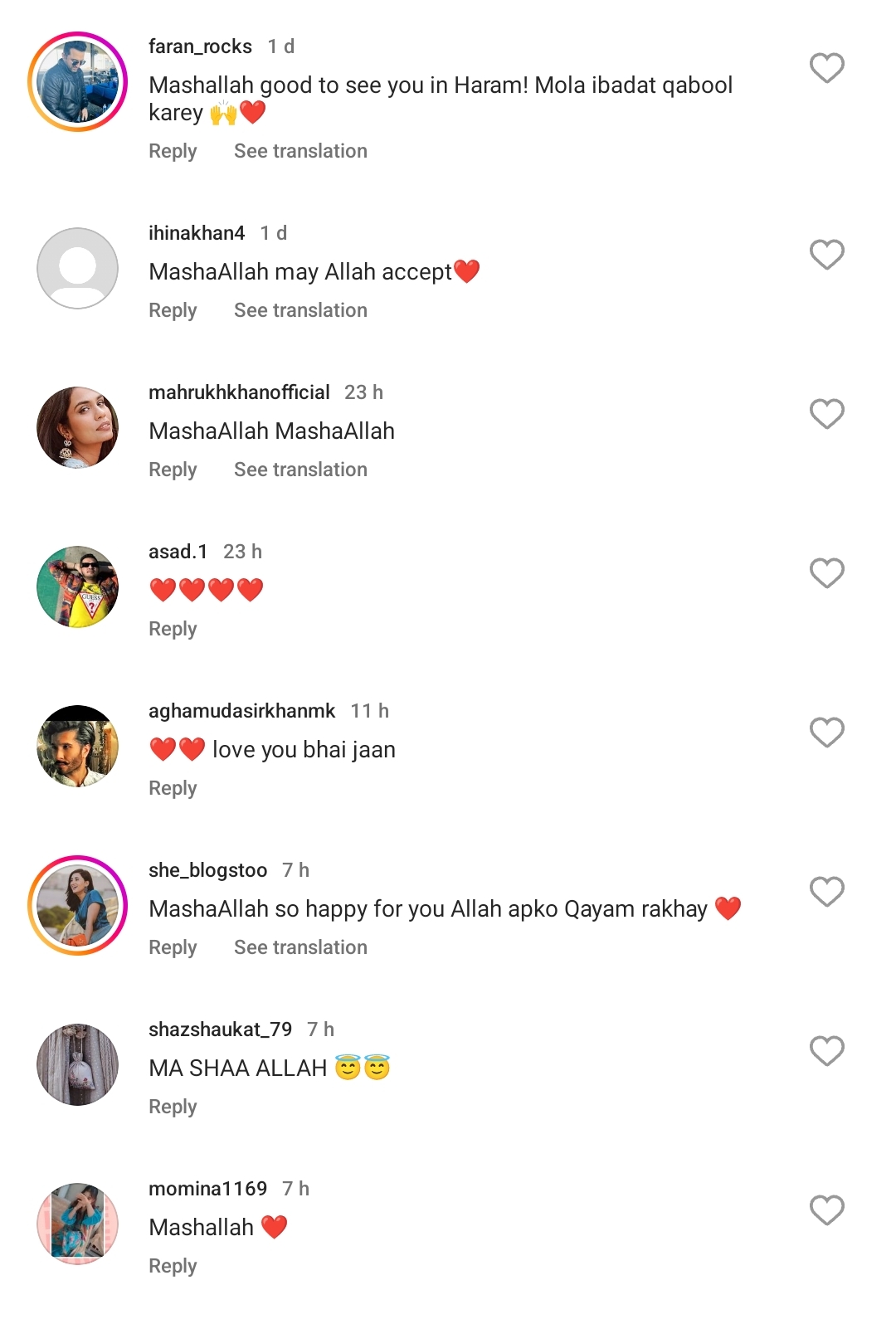
Task: Like ihinakhan4's comment
Action: pyautogui.click(x=826, y=255)
